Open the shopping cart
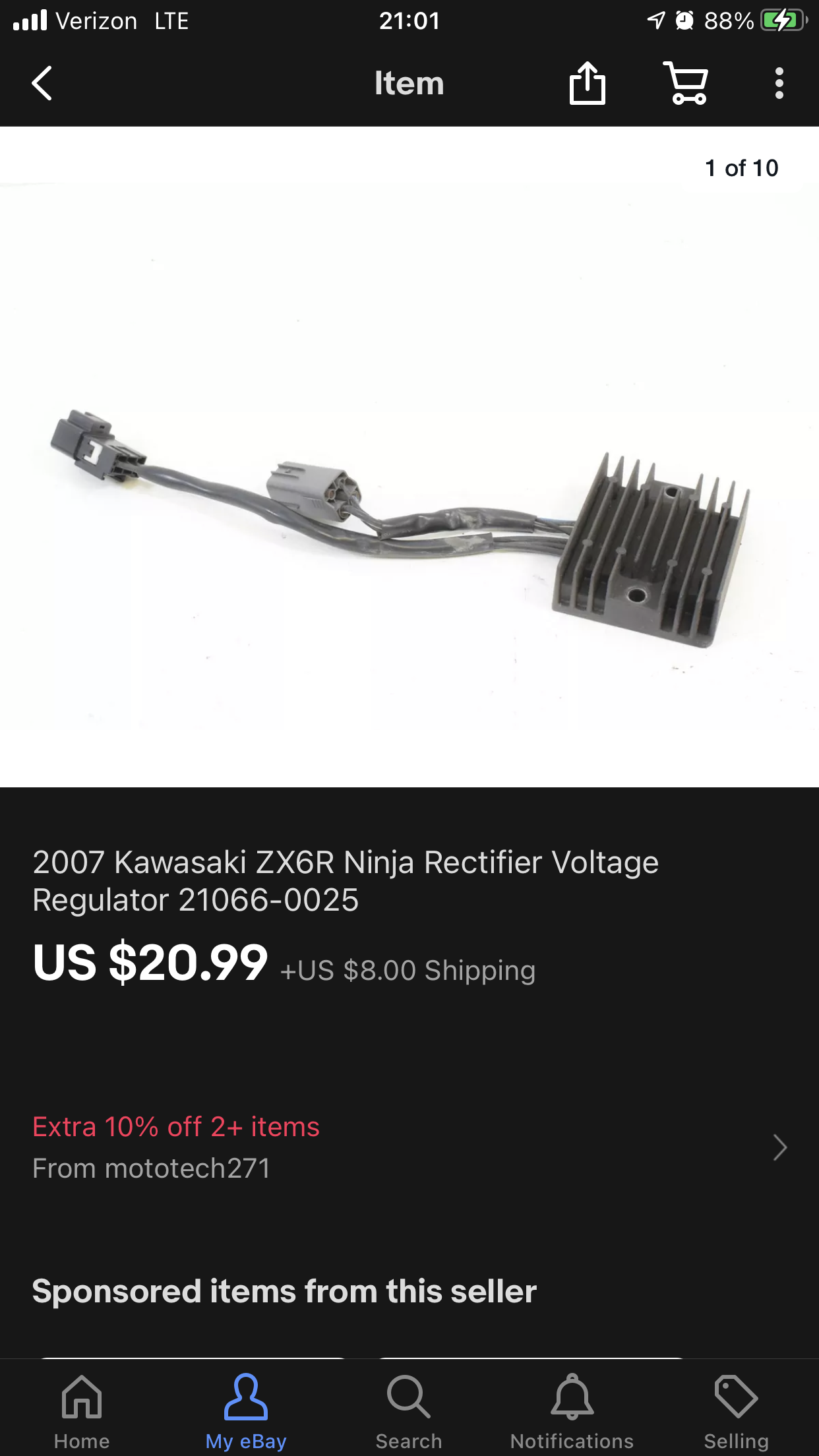This screenshot has height=1456, width=819. coord(686,83)
